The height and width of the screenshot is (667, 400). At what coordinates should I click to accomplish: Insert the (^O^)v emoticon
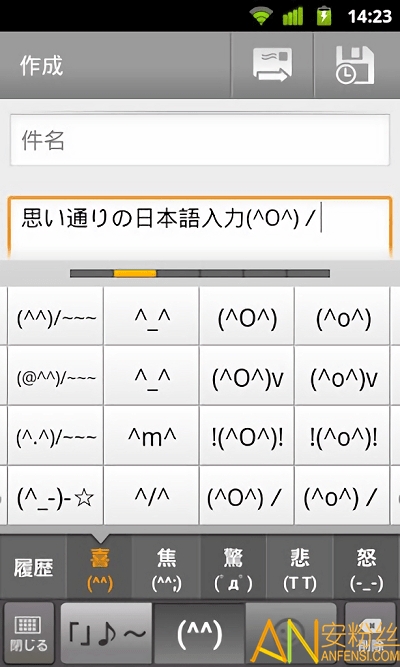pos(247,376)
